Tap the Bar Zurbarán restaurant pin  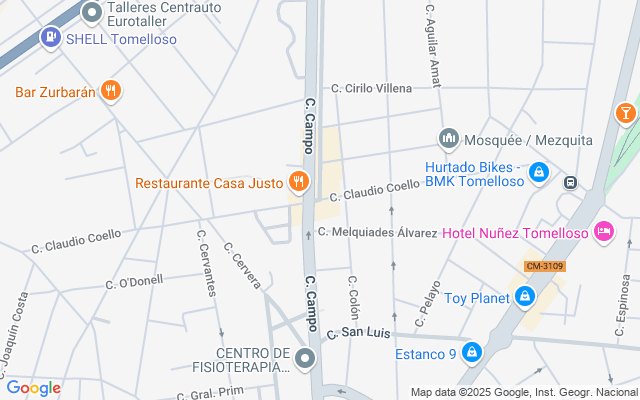[x=111, y=91]
